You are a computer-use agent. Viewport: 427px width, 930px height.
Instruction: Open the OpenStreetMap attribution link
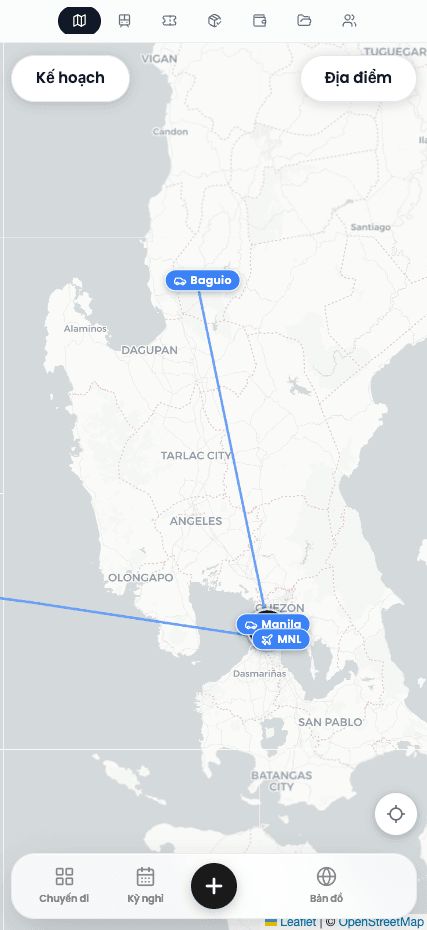coord(382,922)
